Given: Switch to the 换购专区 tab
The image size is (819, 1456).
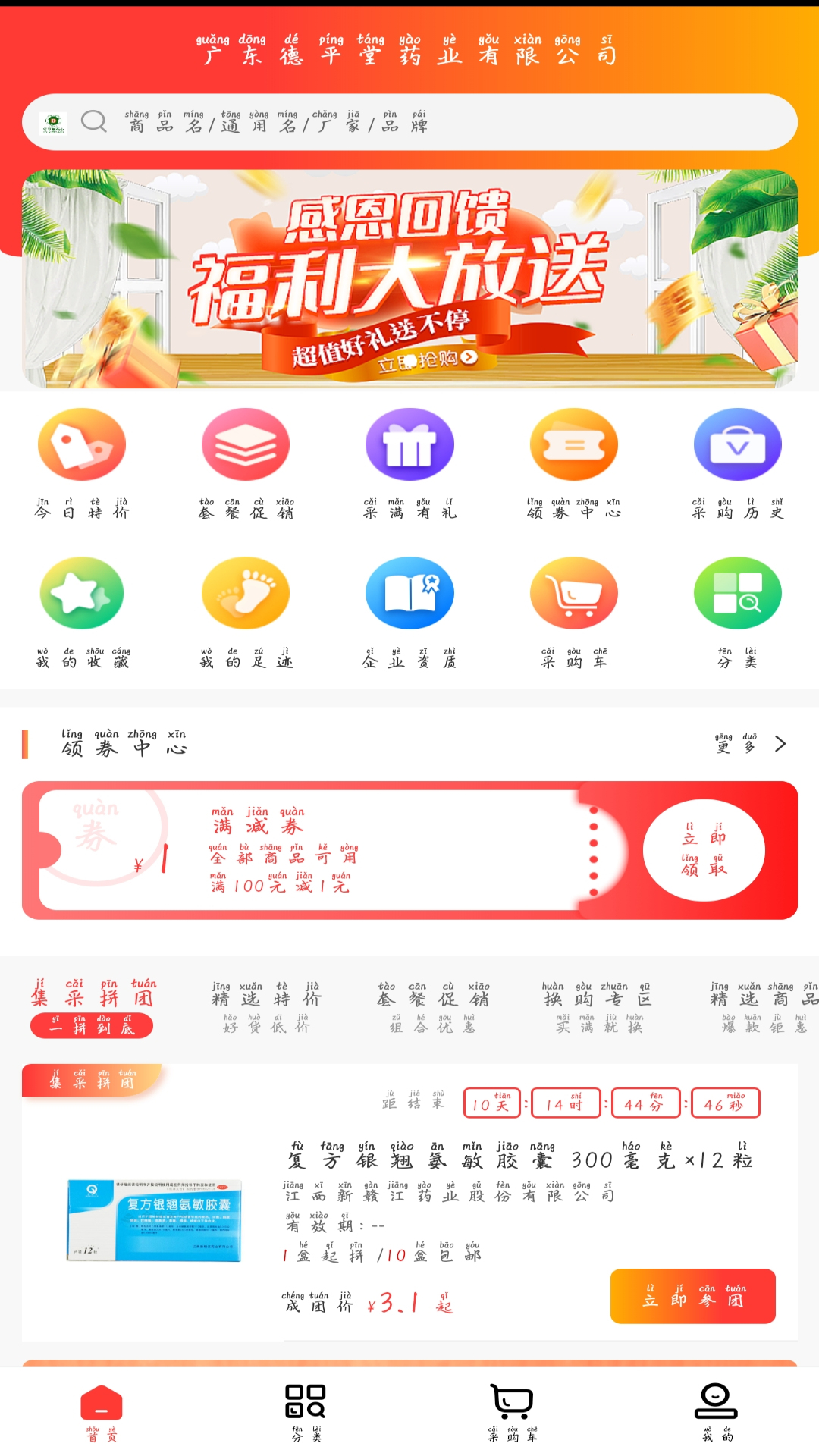Looking at the screenshot, I should click(597, 1007).
